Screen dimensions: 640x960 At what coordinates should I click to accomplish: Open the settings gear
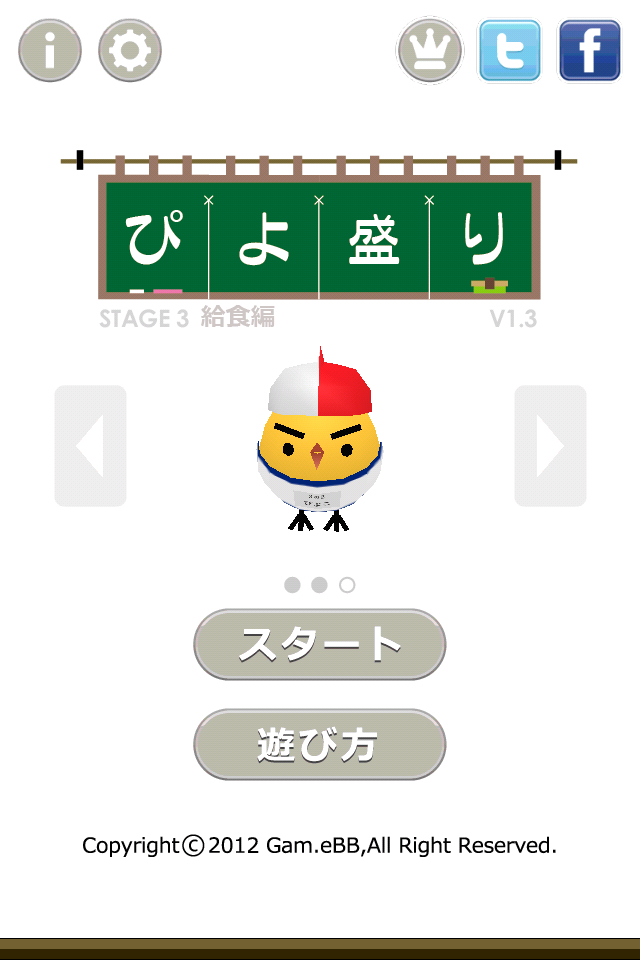130,50
